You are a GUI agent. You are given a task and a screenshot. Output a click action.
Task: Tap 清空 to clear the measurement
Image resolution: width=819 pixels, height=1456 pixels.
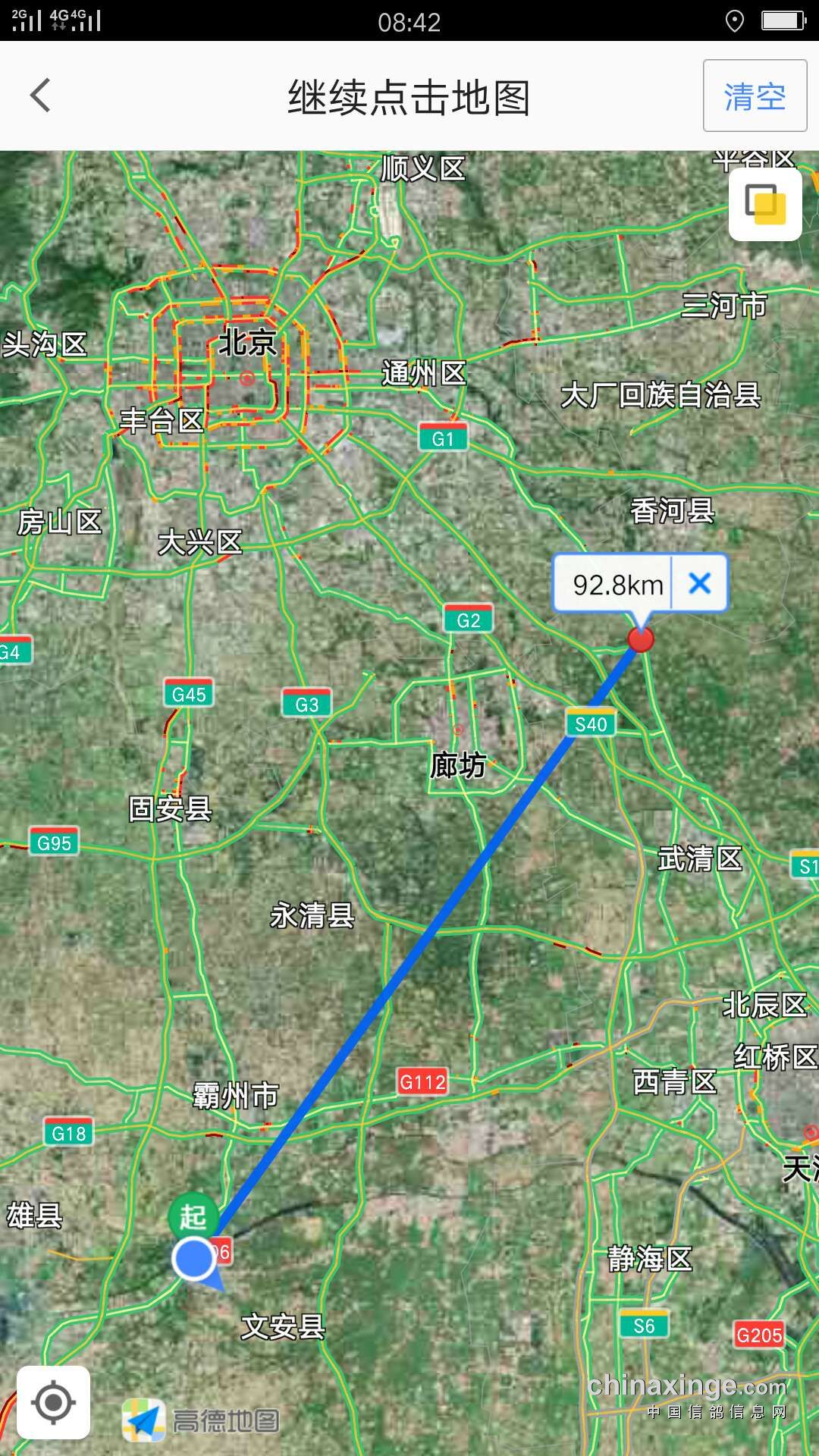click(x=755, y=96)
